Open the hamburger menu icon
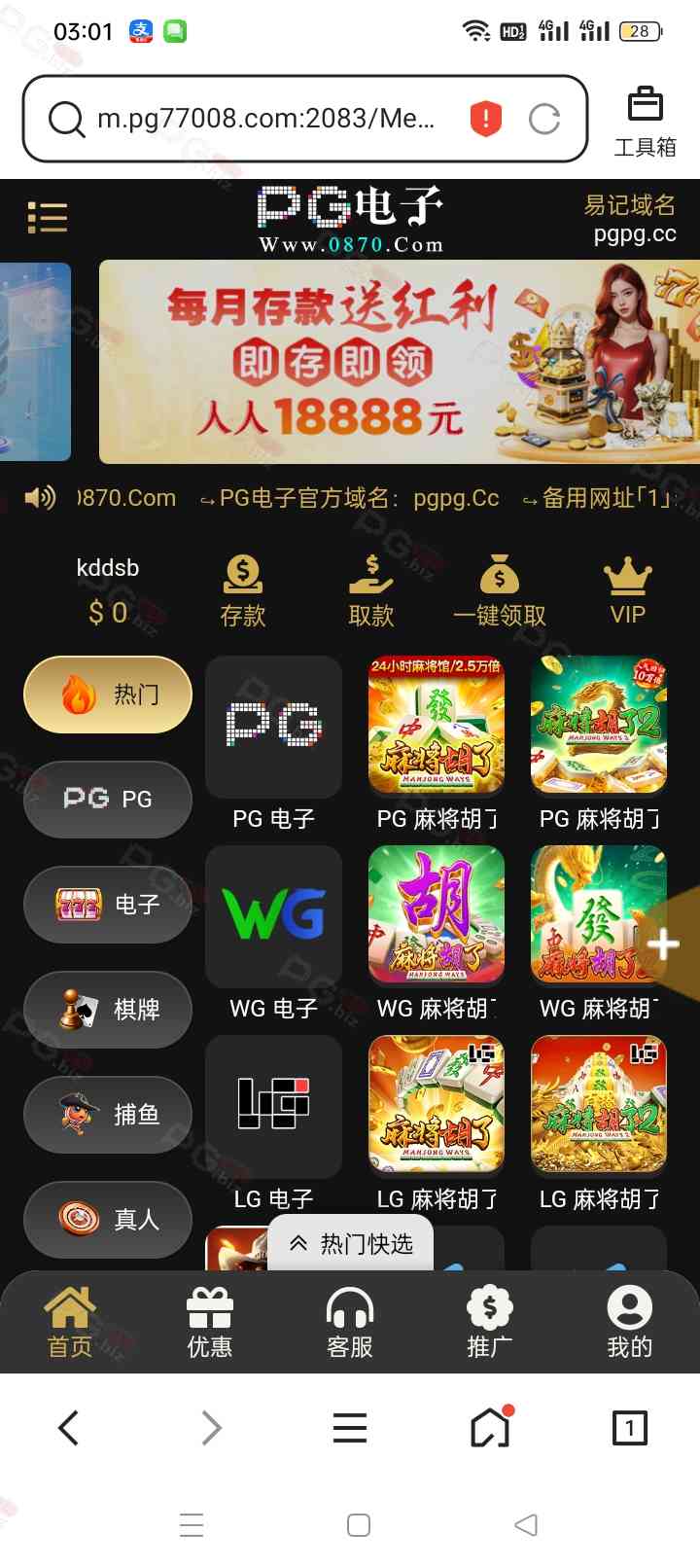Image resolution: width=700 pixels, height=1568 pixels. [47, 217]
